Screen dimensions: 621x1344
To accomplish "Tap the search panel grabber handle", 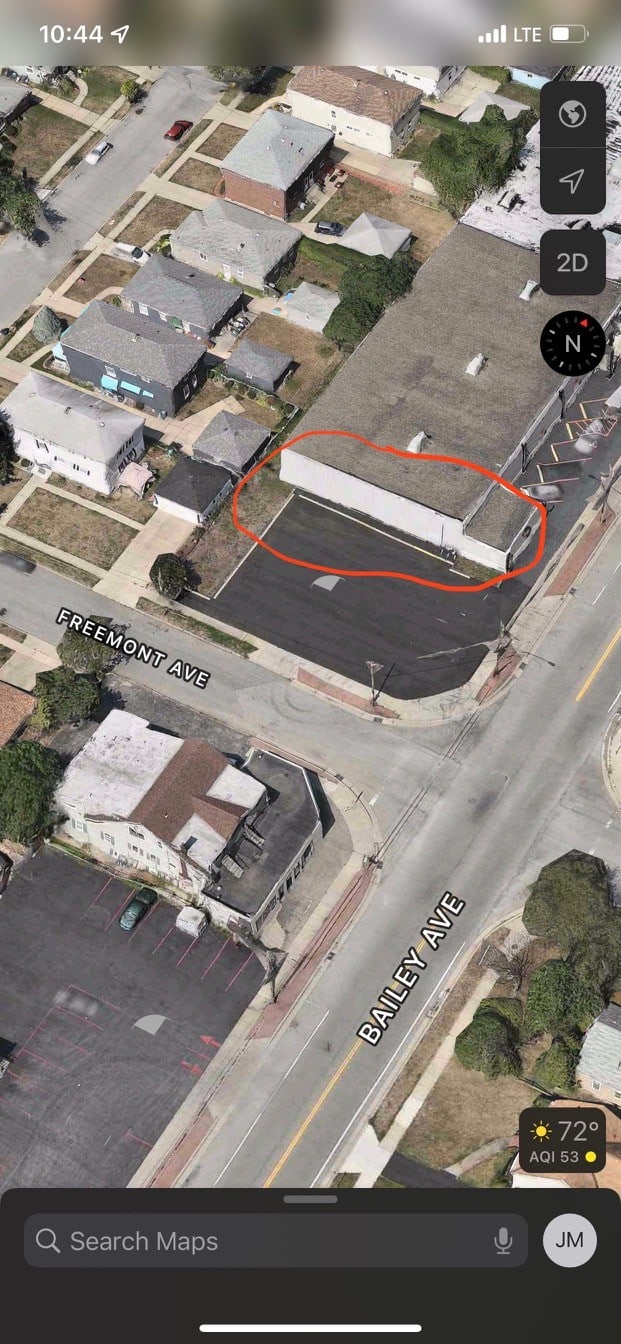I will pos(310,1199).
